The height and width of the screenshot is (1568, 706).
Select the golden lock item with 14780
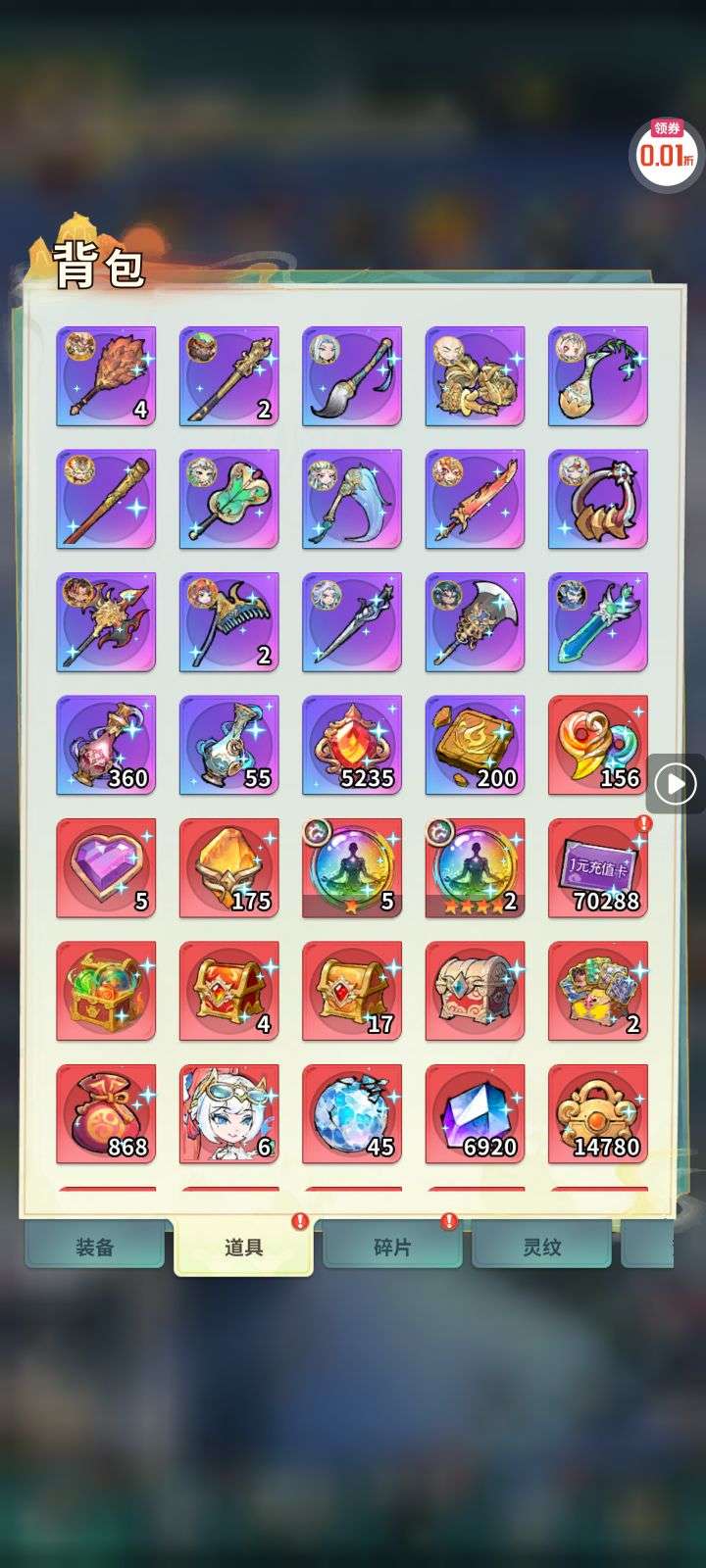[597, 1114]
